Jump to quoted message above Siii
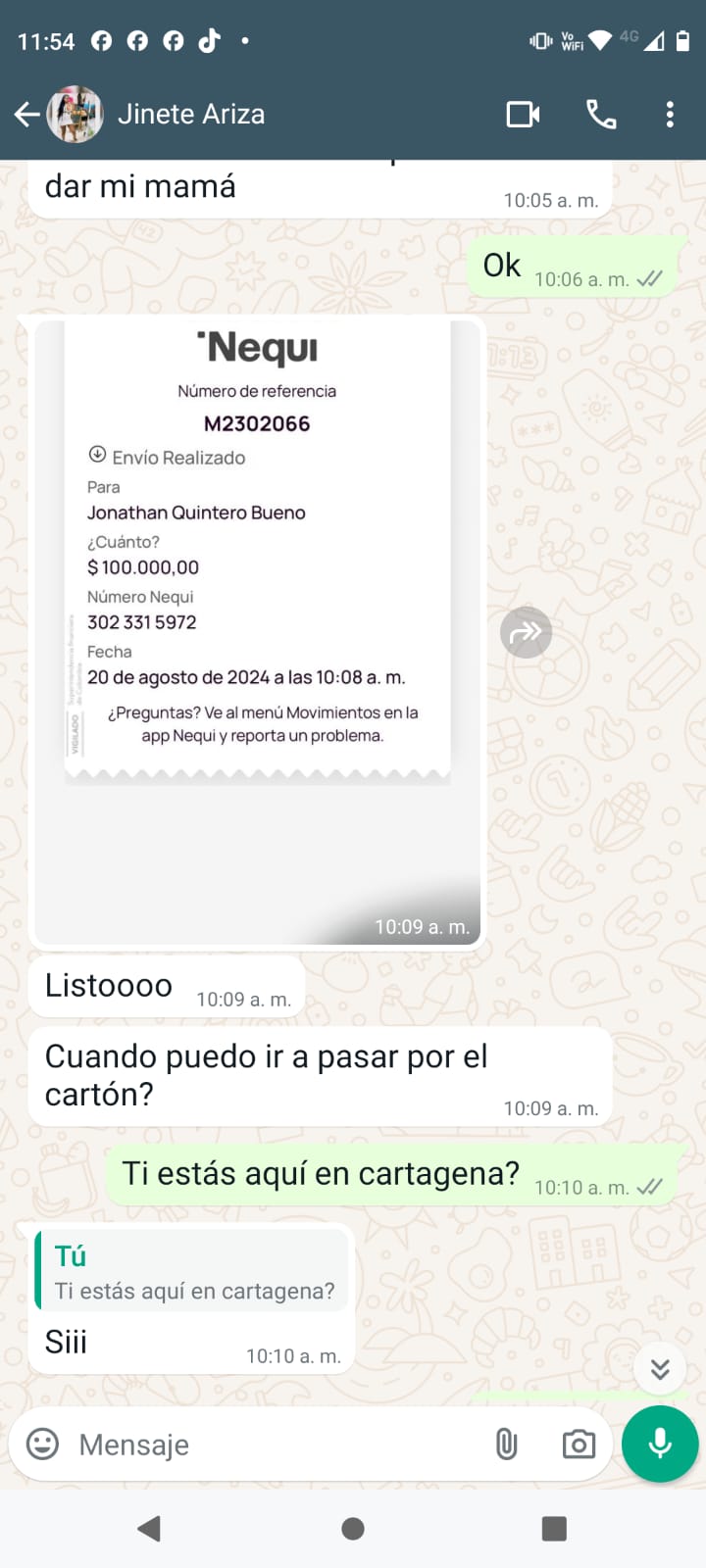This screenshot has width=706, height=1568. point(193,1271)
